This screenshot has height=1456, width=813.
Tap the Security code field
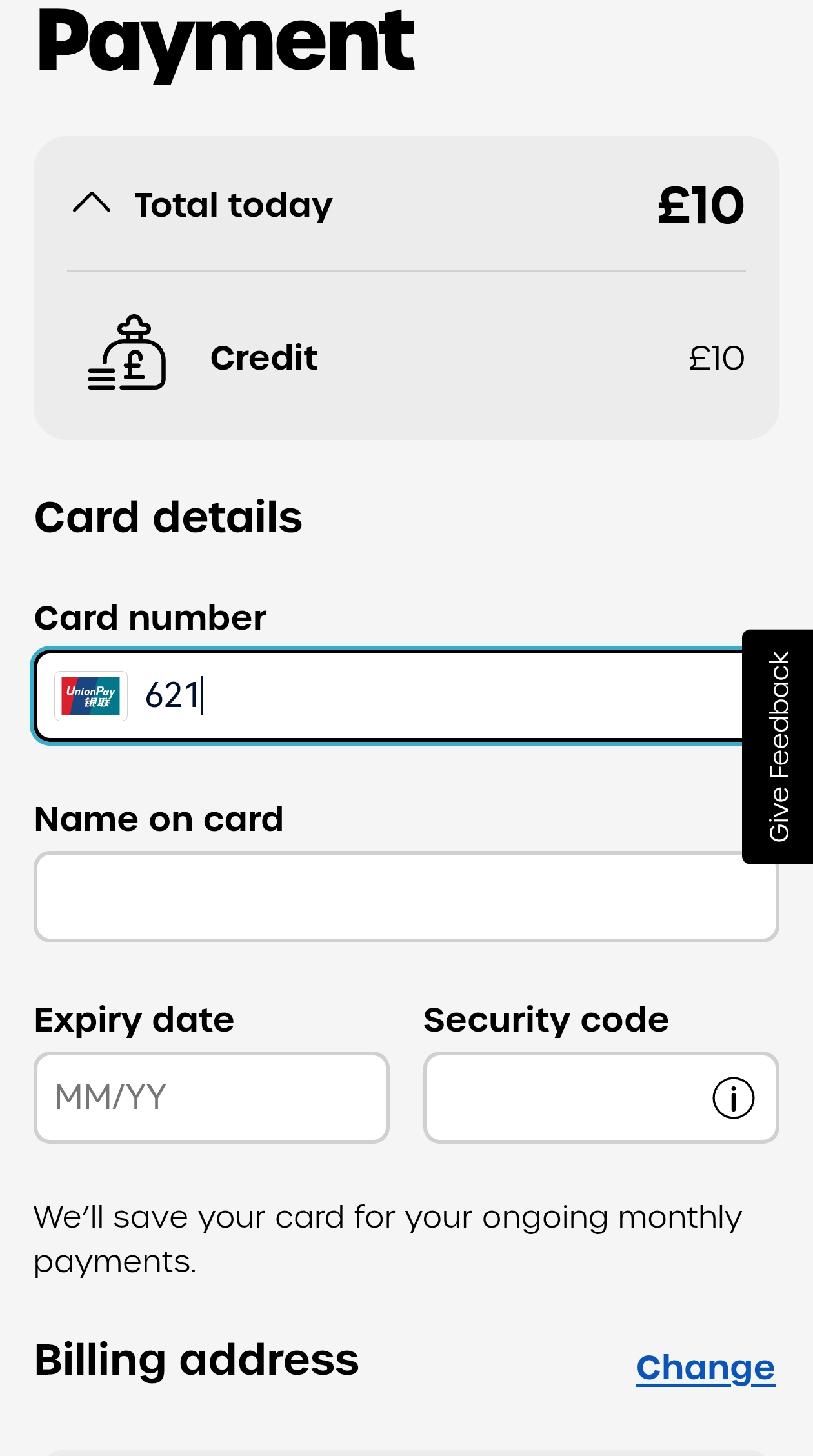click(x=561, y=1097)
